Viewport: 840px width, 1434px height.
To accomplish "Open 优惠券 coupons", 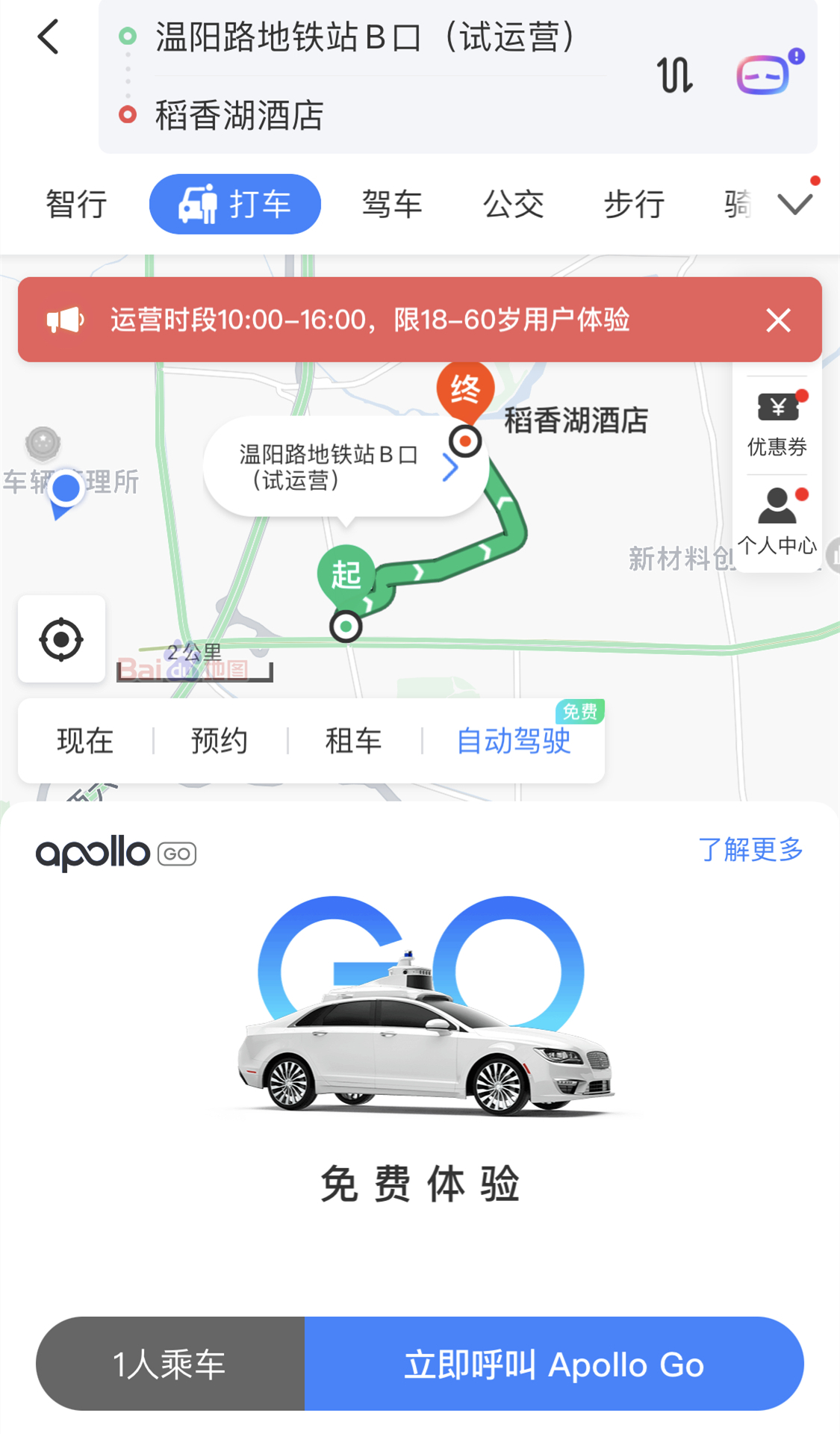I will pyautogui.click(x=777, y=424).
